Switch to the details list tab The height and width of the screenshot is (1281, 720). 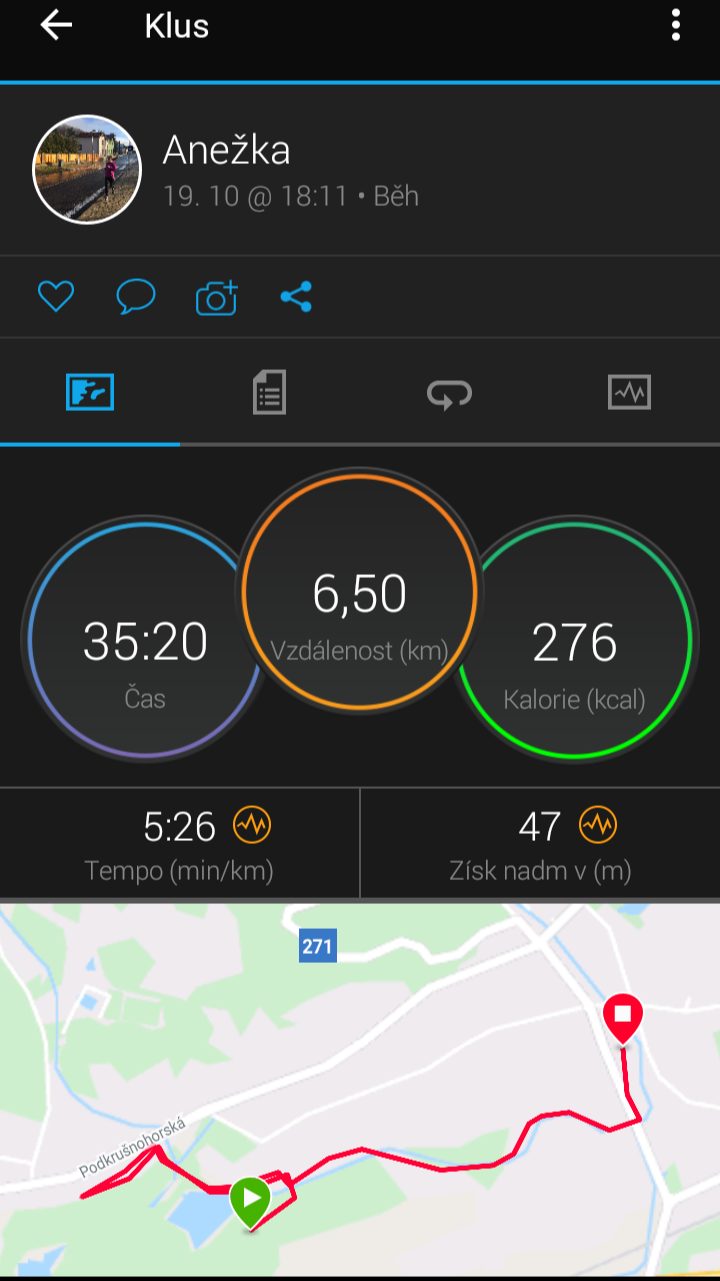click(x=269, y=392)
